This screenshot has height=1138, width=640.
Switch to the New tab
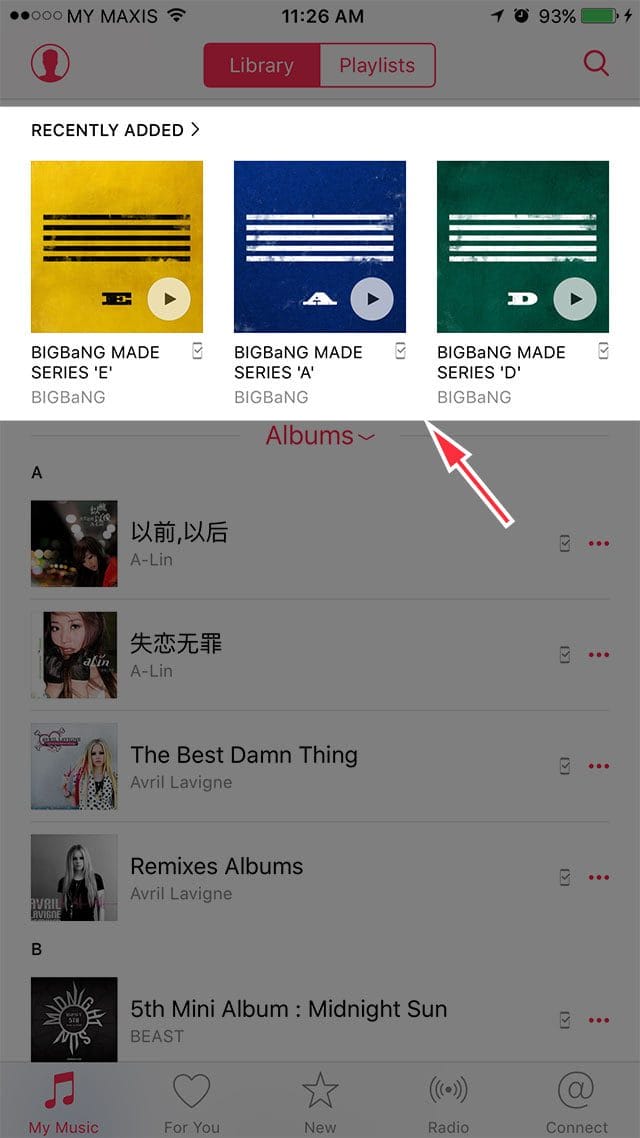click(x=320, y=1103)
